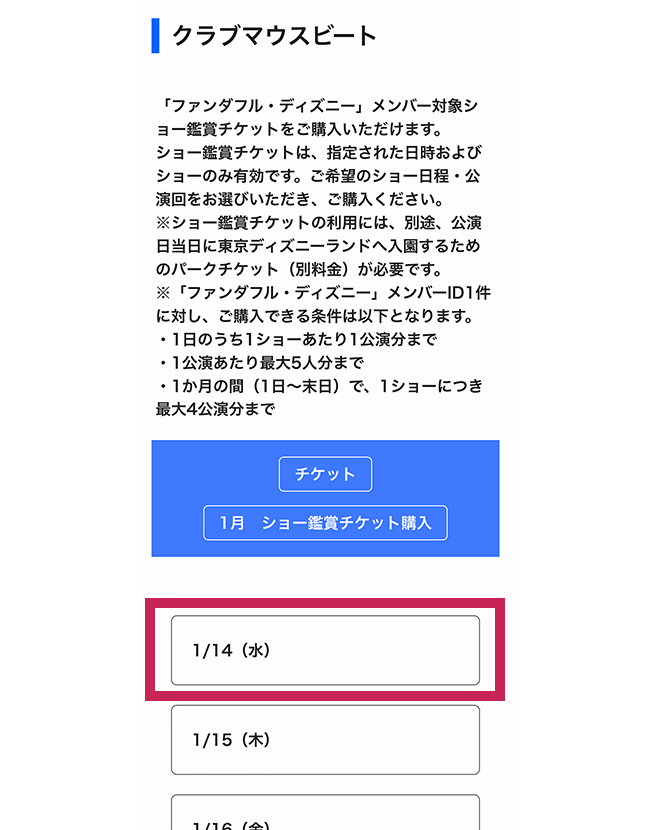
Task: Tap the チケット button
Action: coord(325,474)
